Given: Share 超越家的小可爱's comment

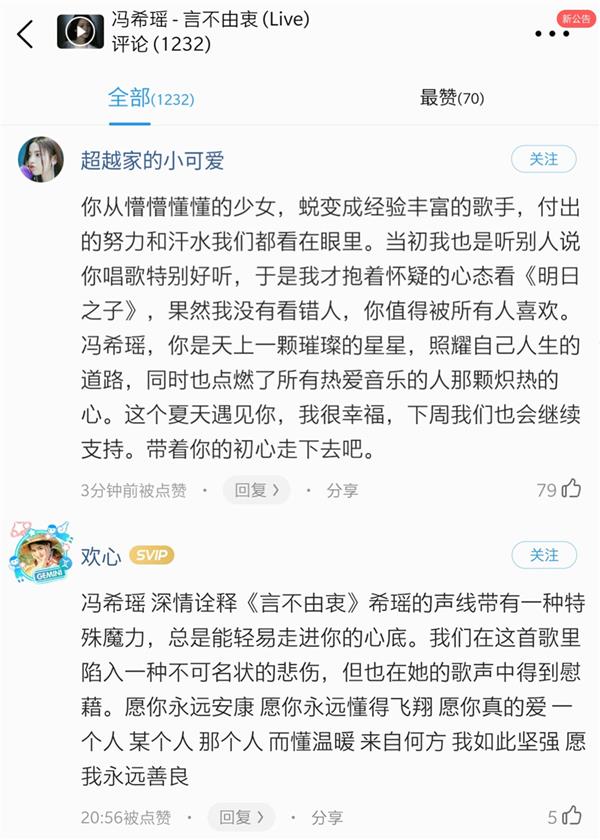Looking at the screenshot, I should tap(342, 490).
